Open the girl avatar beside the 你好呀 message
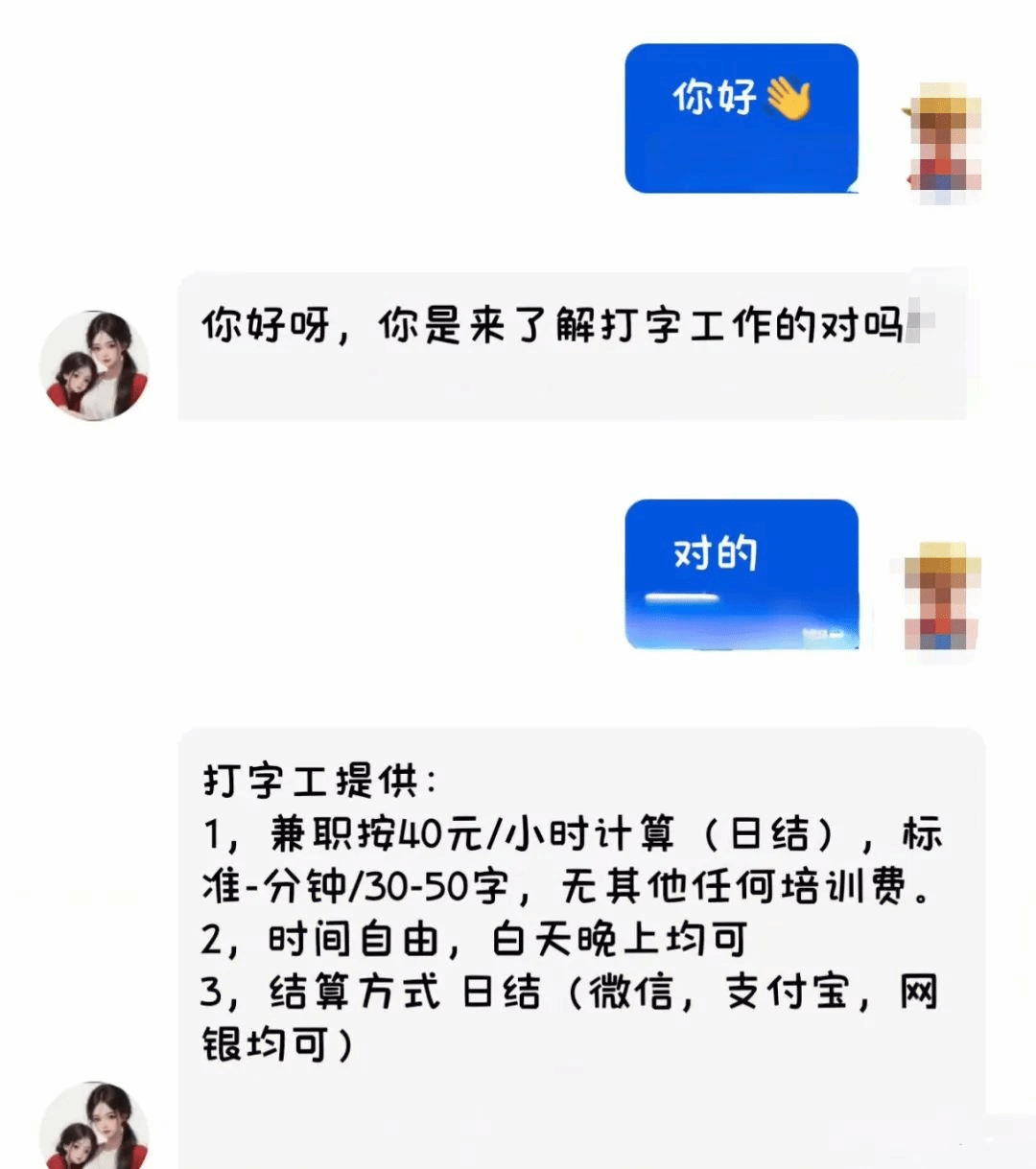The image size is (1036, 1169). point(94,365)
